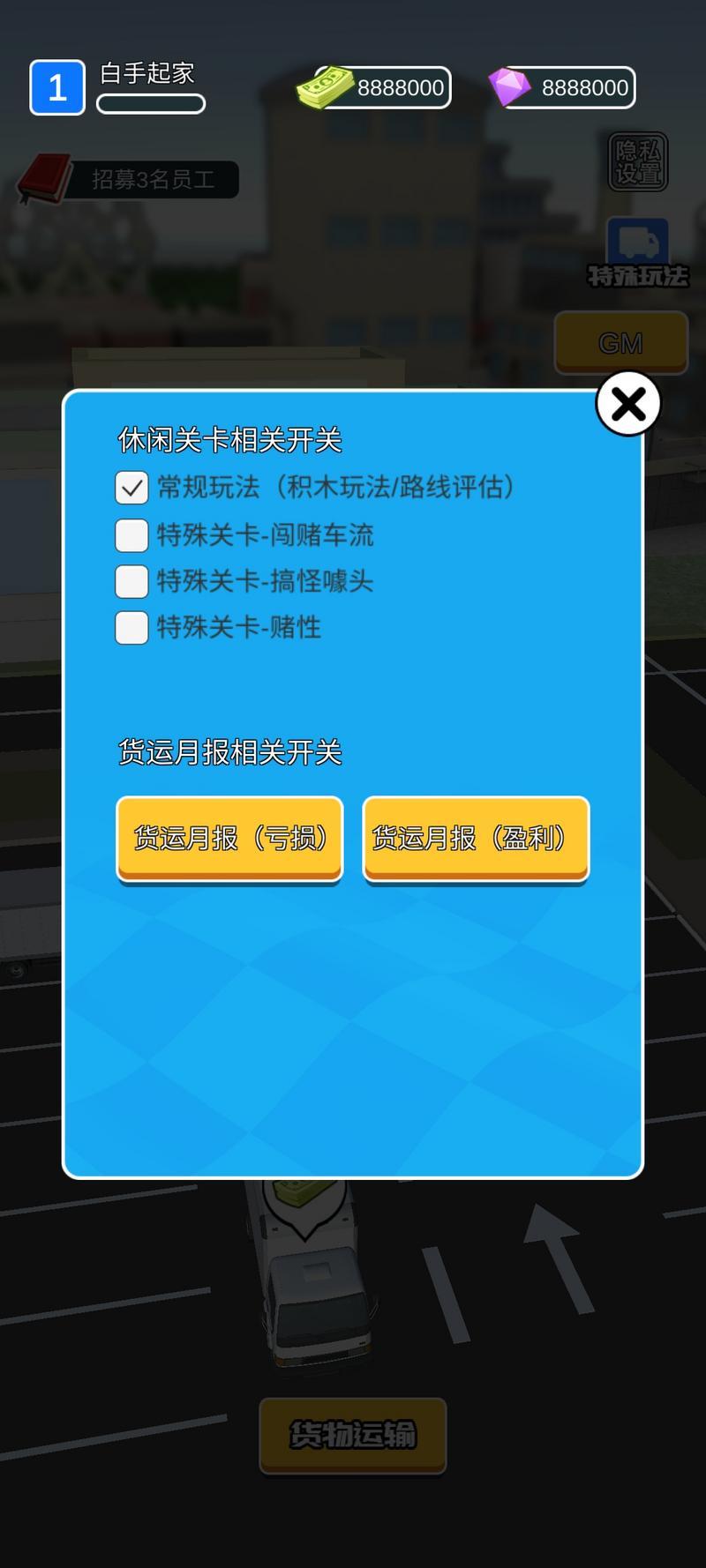Open 货运月报 (盈利) report
The image size is (706, 1568).
coord(476,837)
